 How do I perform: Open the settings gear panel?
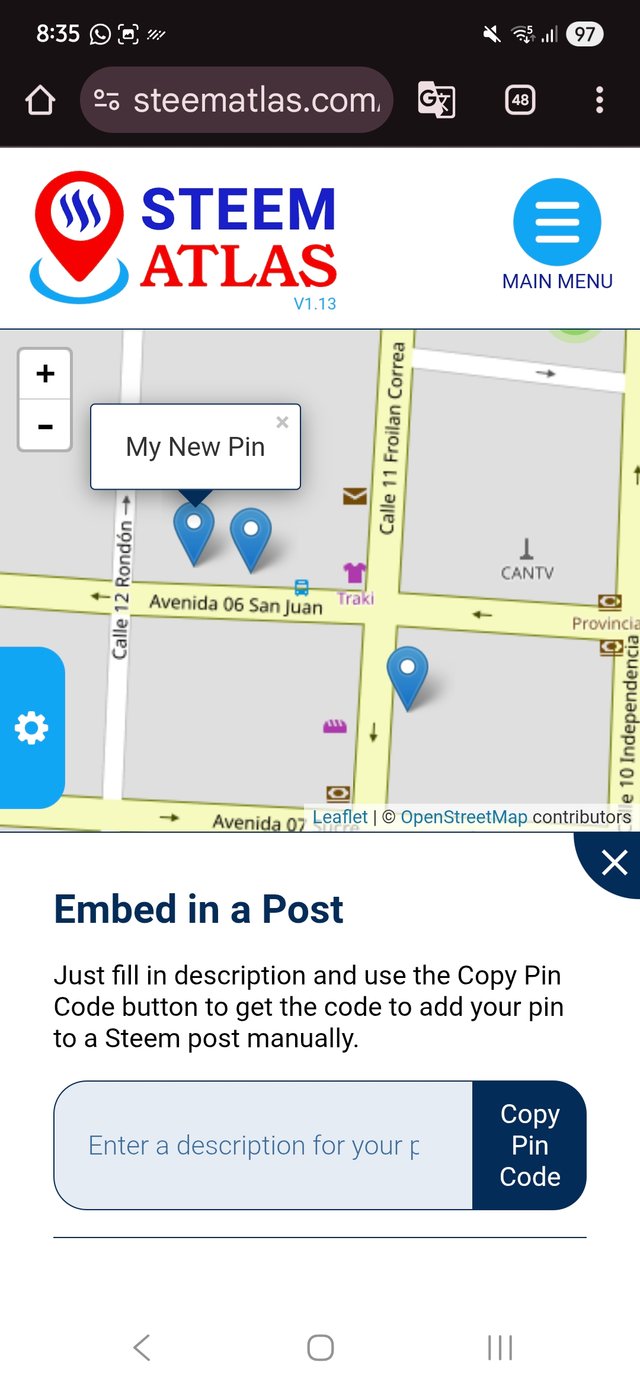(31, 728)
